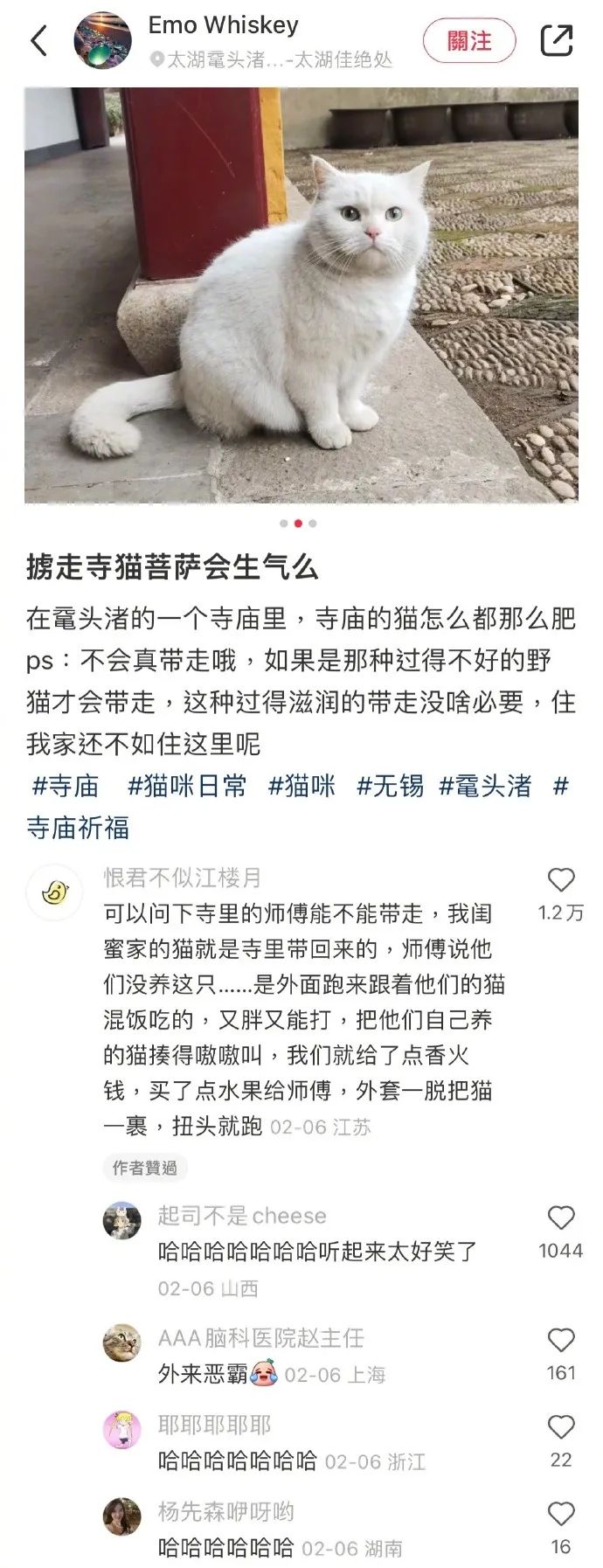
Task: Go back using the top-left arrow
Action: 38,41
